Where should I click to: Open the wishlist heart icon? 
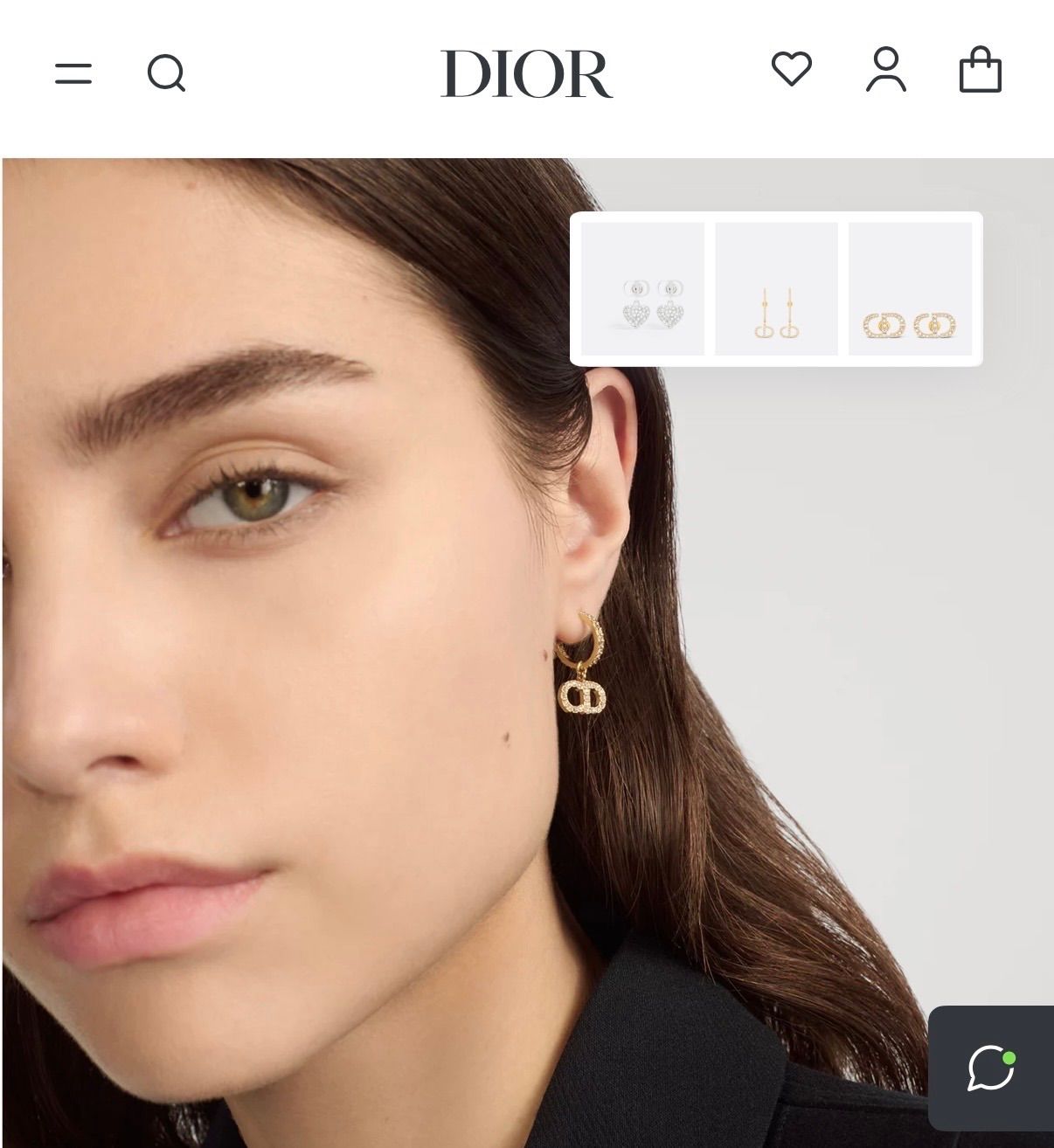(x=792, y=70)
